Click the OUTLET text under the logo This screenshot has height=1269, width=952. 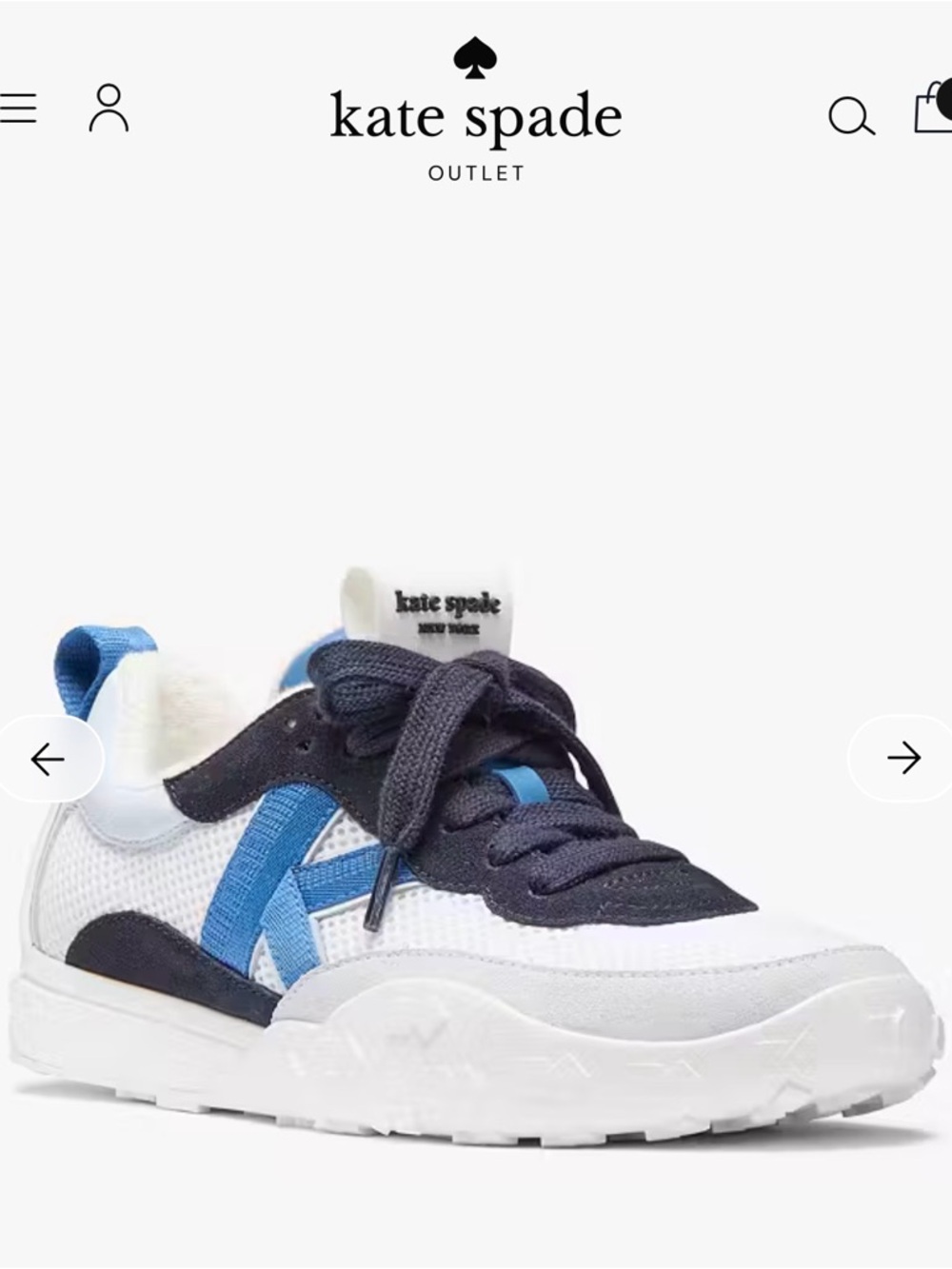coord(473,173)
